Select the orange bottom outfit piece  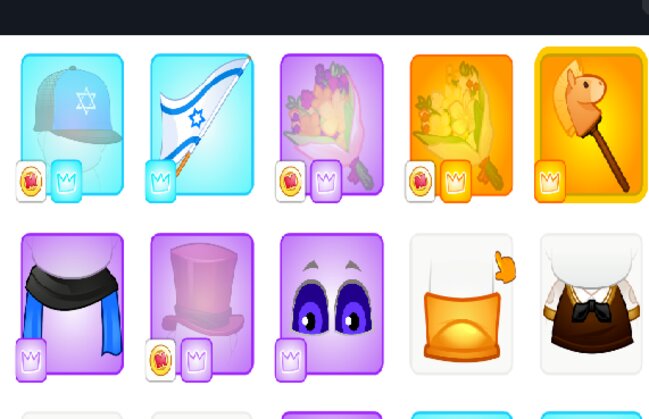click(461, 303)
